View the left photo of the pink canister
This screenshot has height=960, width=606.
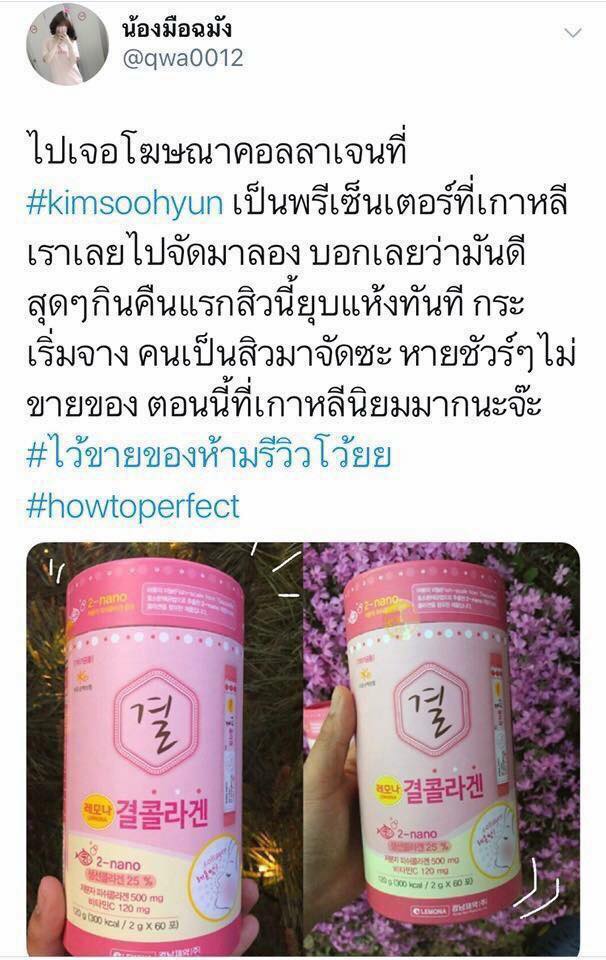tap(163, 748)
